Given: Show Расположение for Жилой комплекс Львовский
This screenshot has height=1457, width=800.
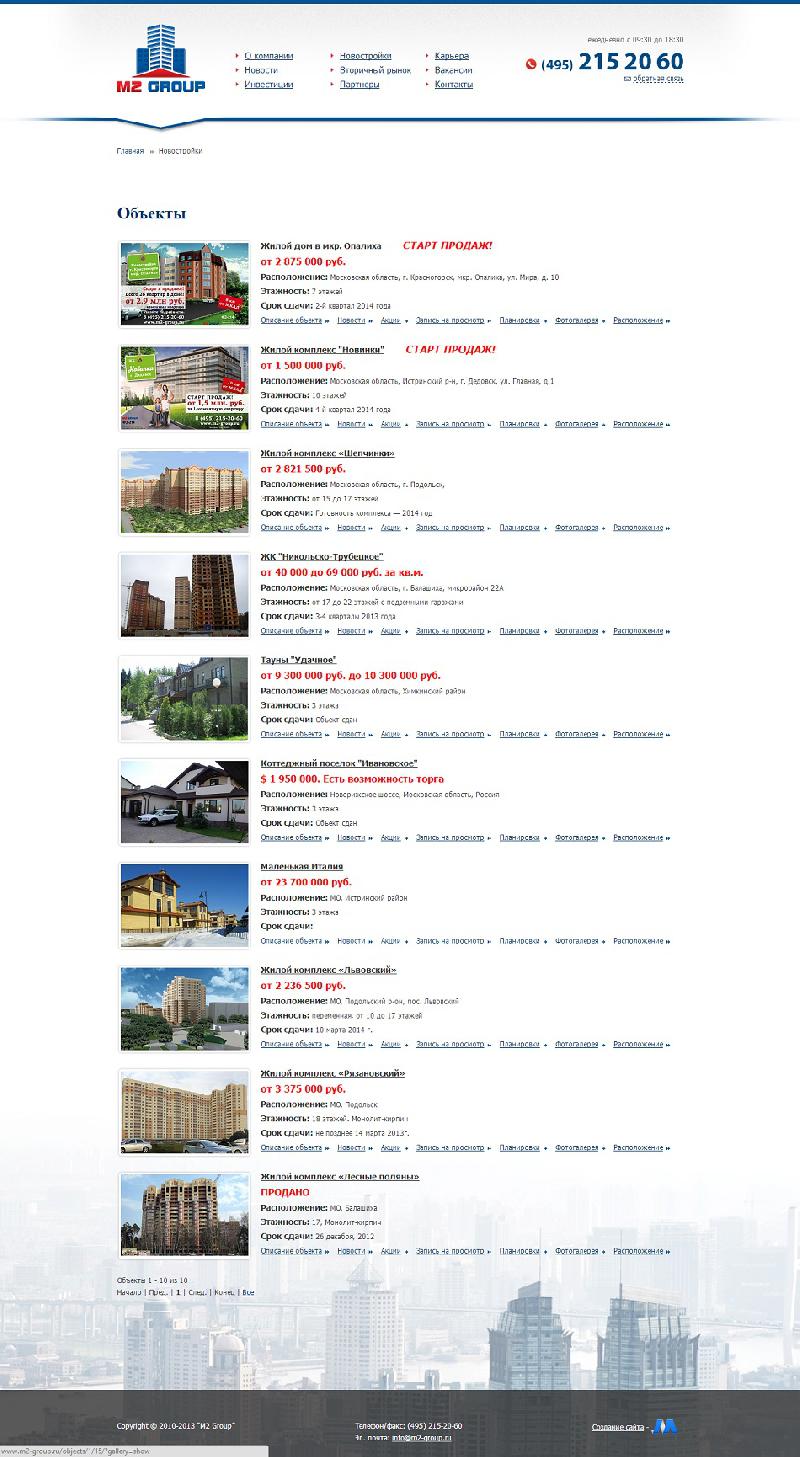Looking at the screenshot, I should coord(638,1044).
